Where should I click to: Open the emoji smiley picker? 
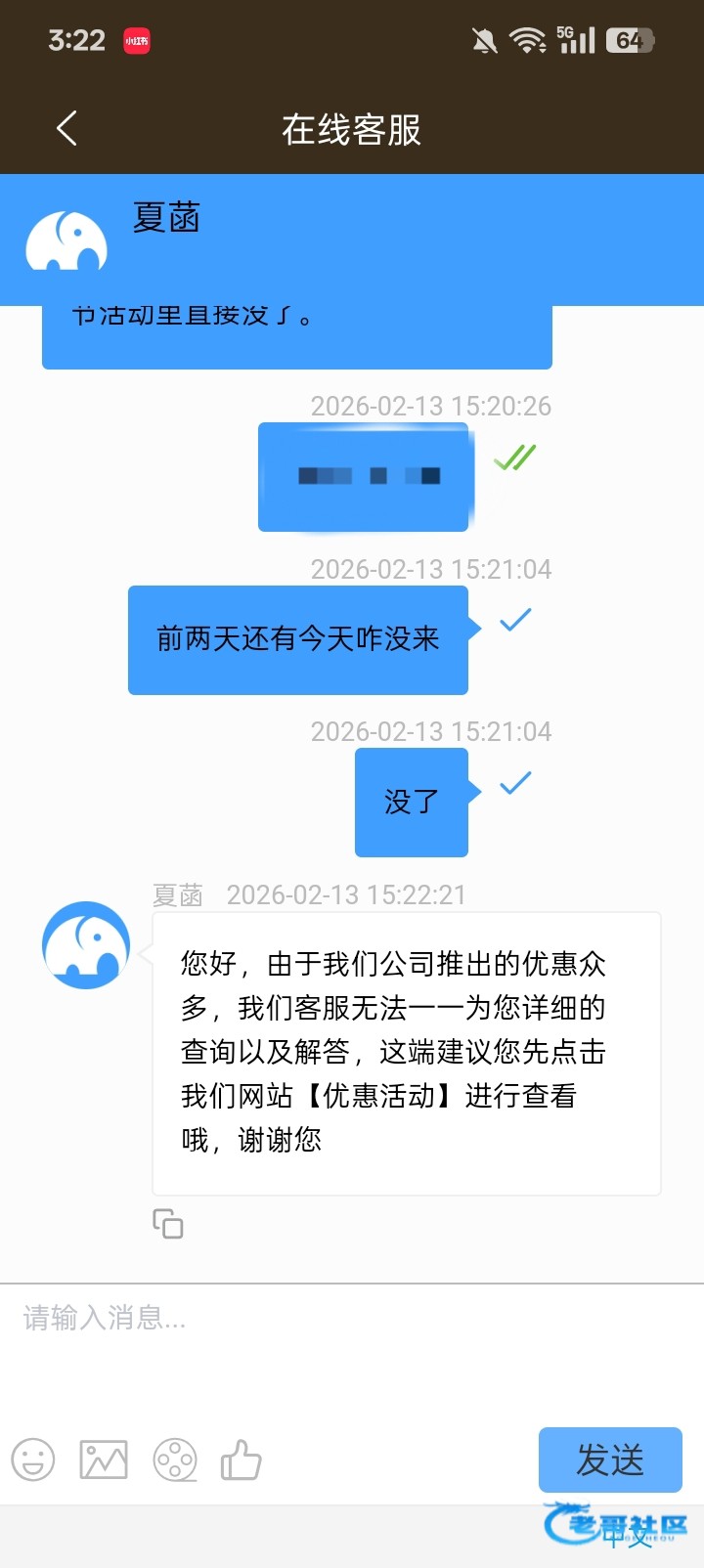(33, 1460)
